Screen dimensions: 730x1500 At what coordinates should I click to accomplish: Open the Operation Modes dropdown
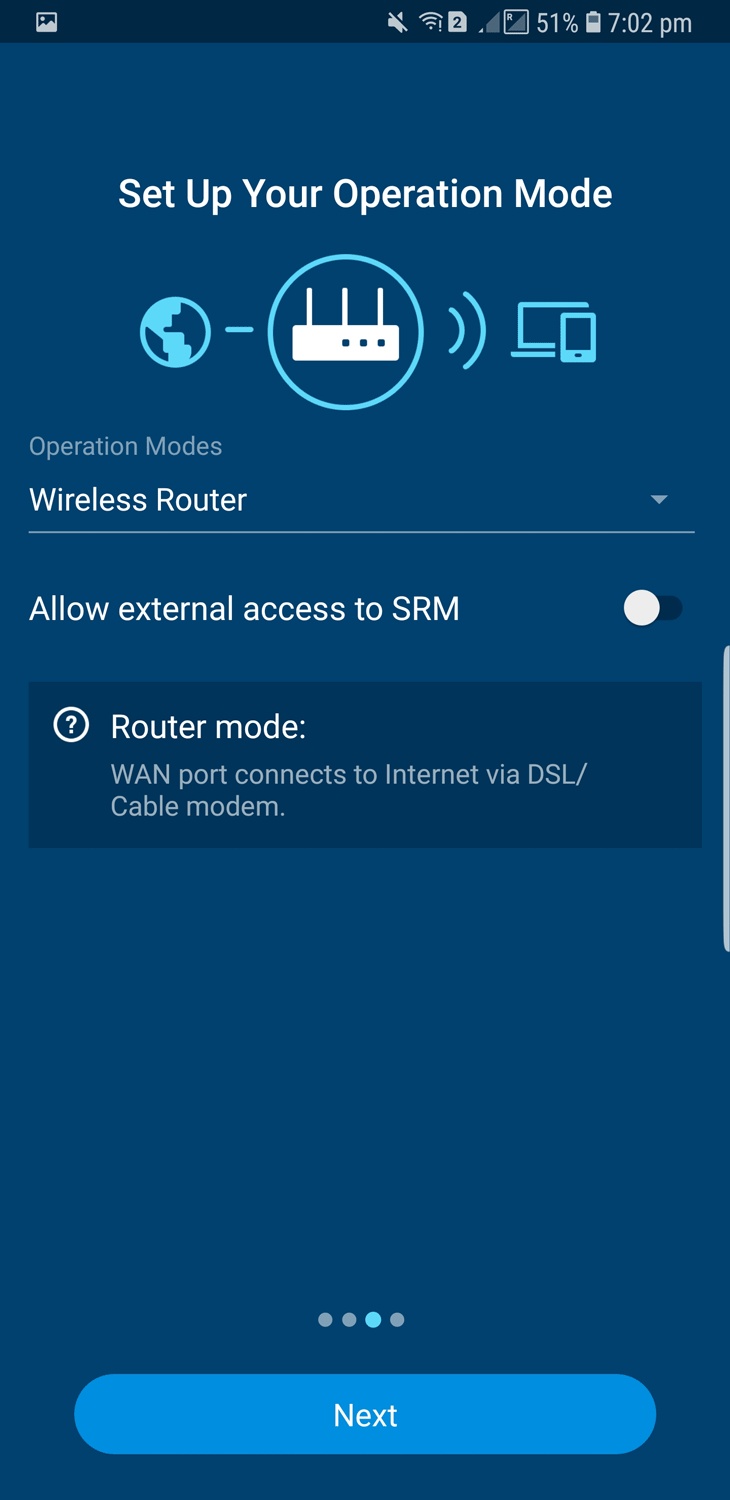[x=361, y=500]
